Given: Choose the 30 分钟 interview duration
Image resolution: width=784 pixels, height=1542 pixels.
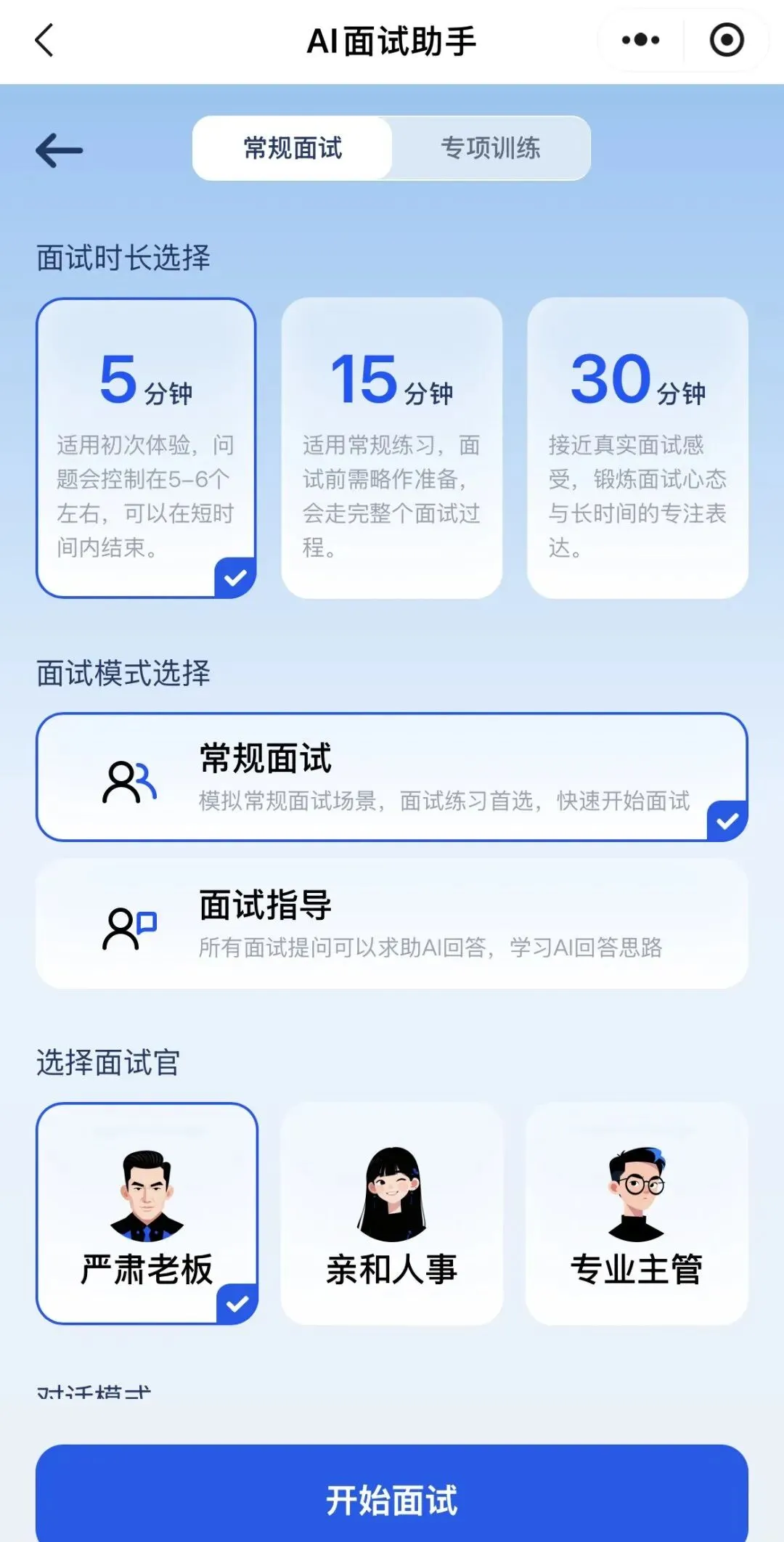Looking at the screenshot, I should click(x=637, y=448).
